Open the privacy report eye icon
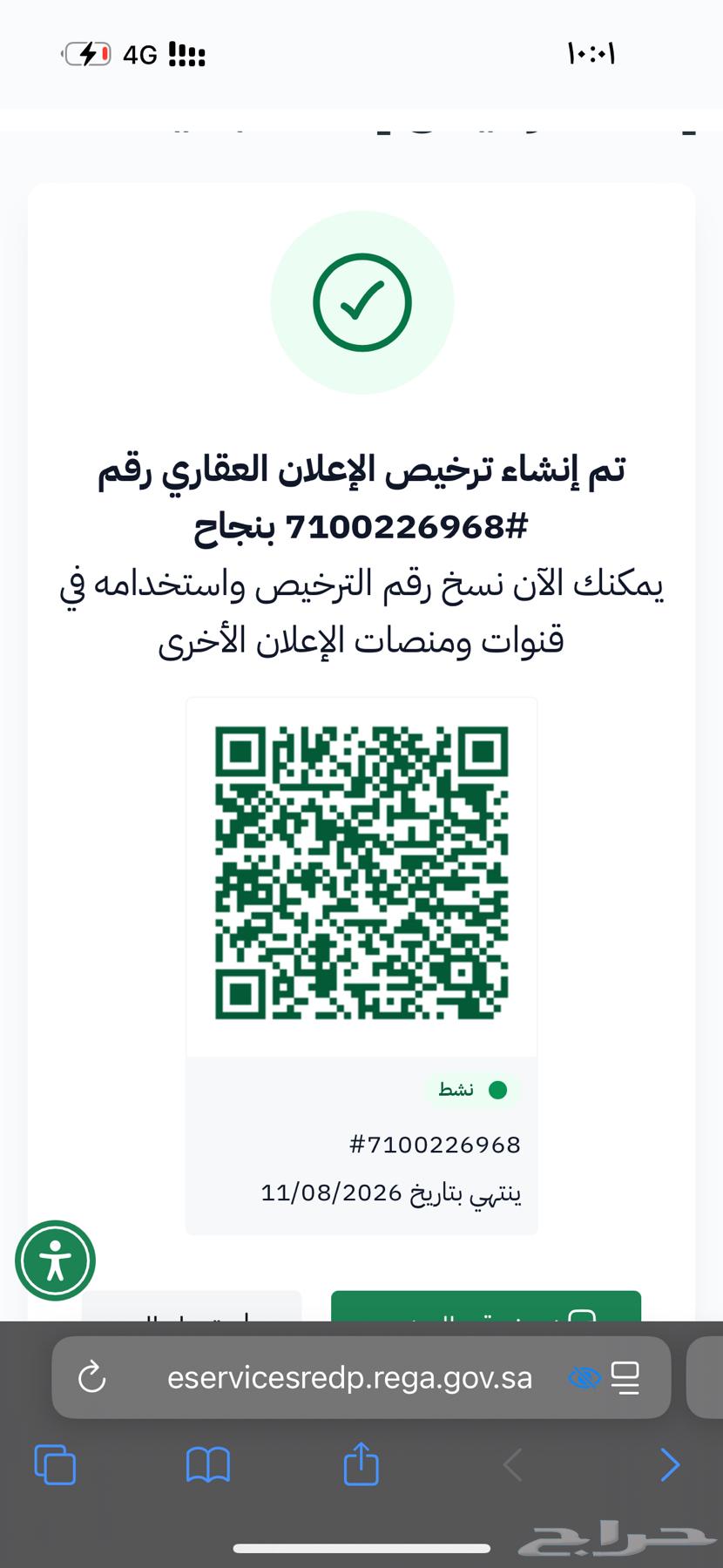This screenshot has width=723, height=1568. pos(584,1377)
